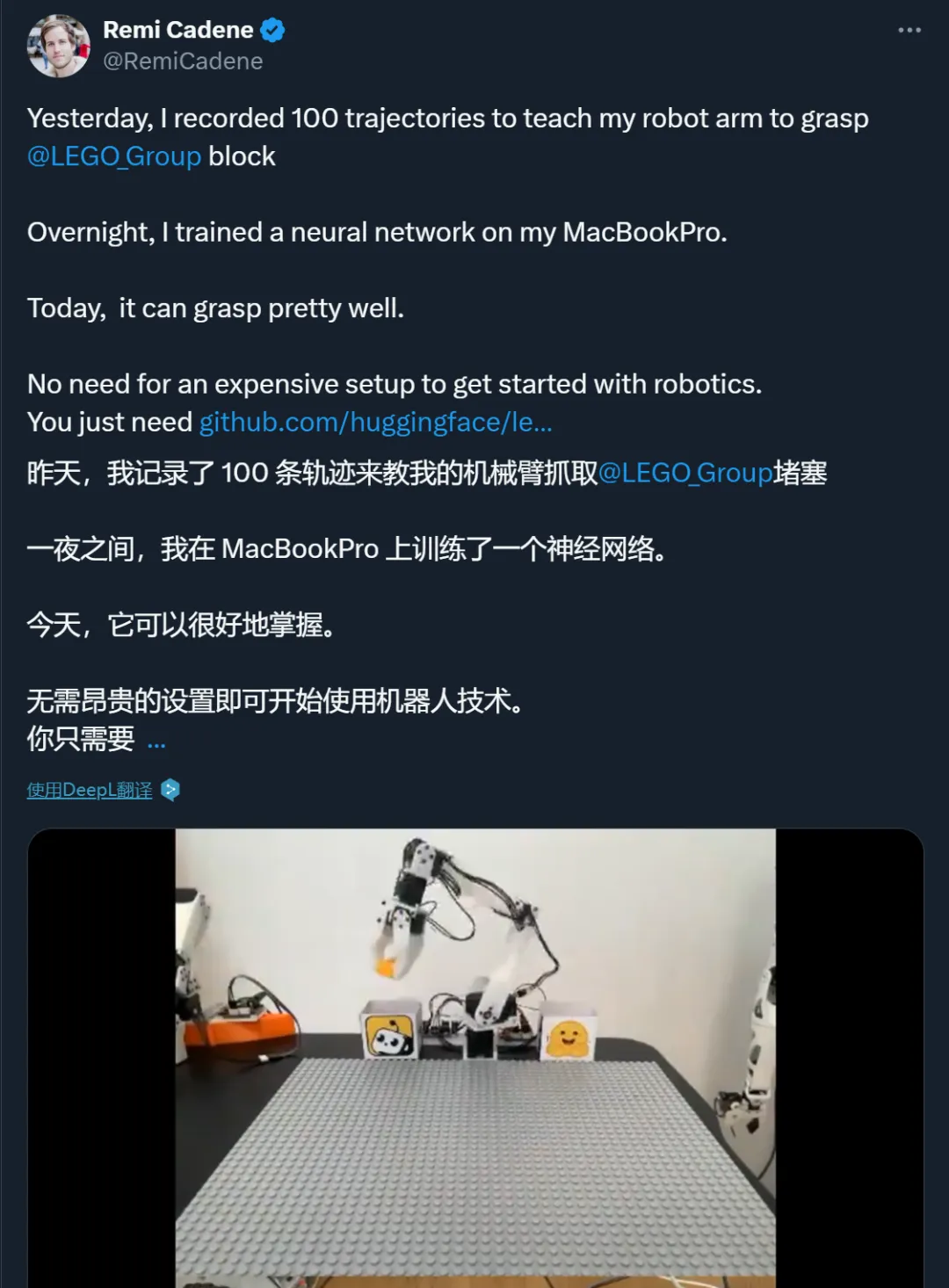Play the robot arm video

pyautogui.click(x=475, y=1054)
